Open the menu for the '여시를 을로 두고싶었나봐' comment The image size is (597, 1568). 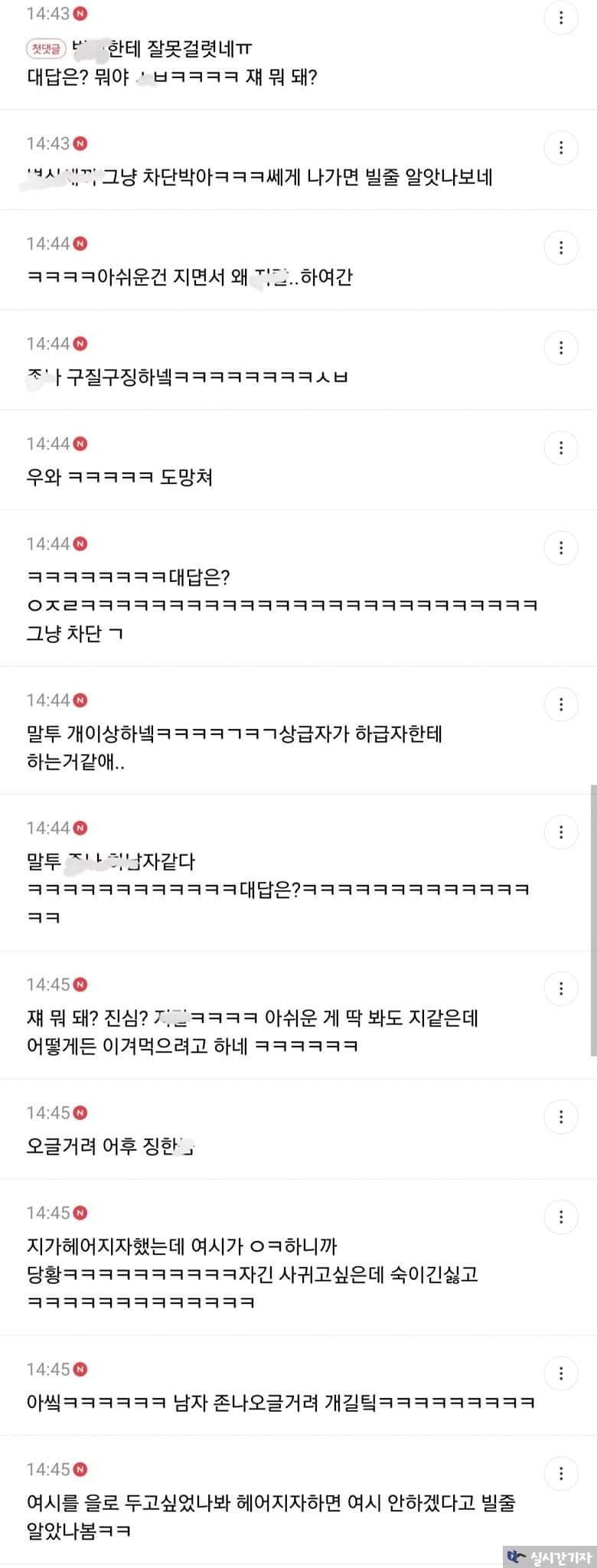(x=561, y=1474)
